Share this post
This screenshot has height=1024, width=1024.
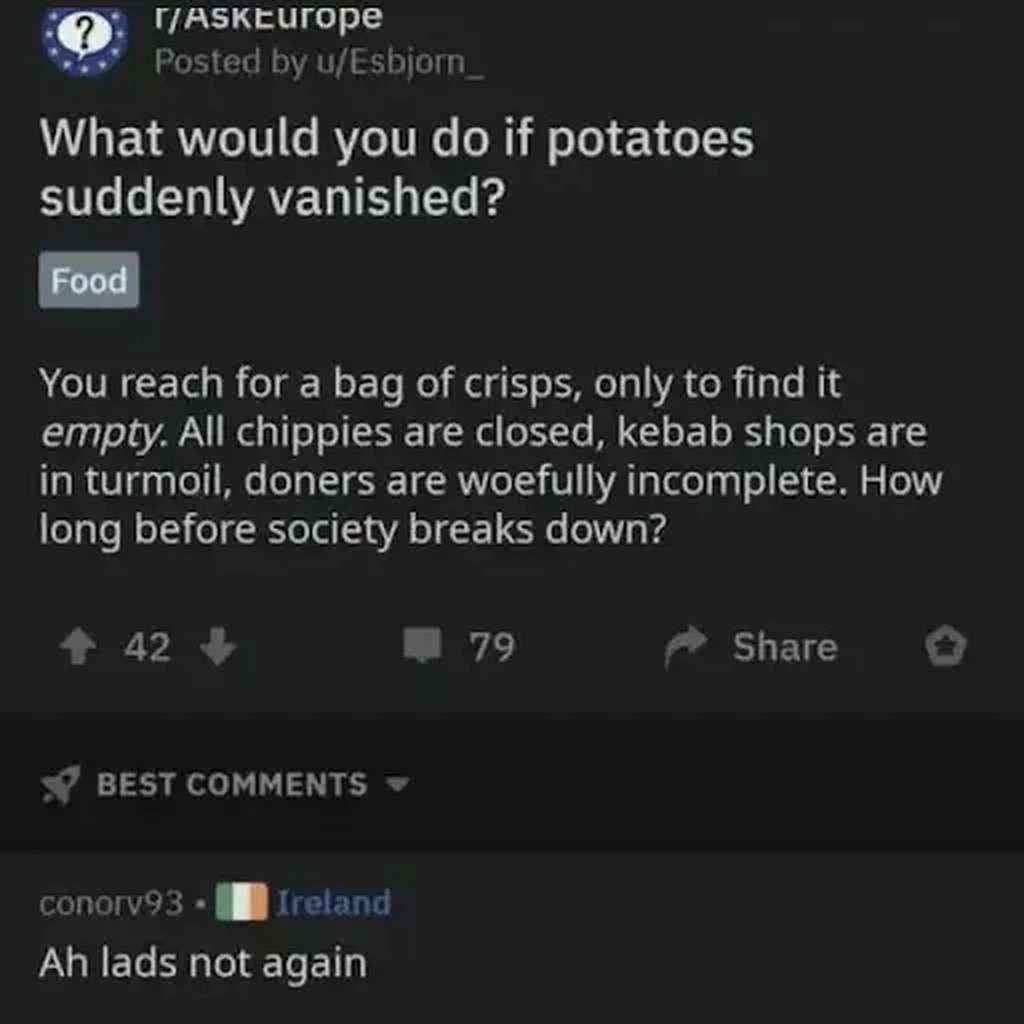pos(752,647)
